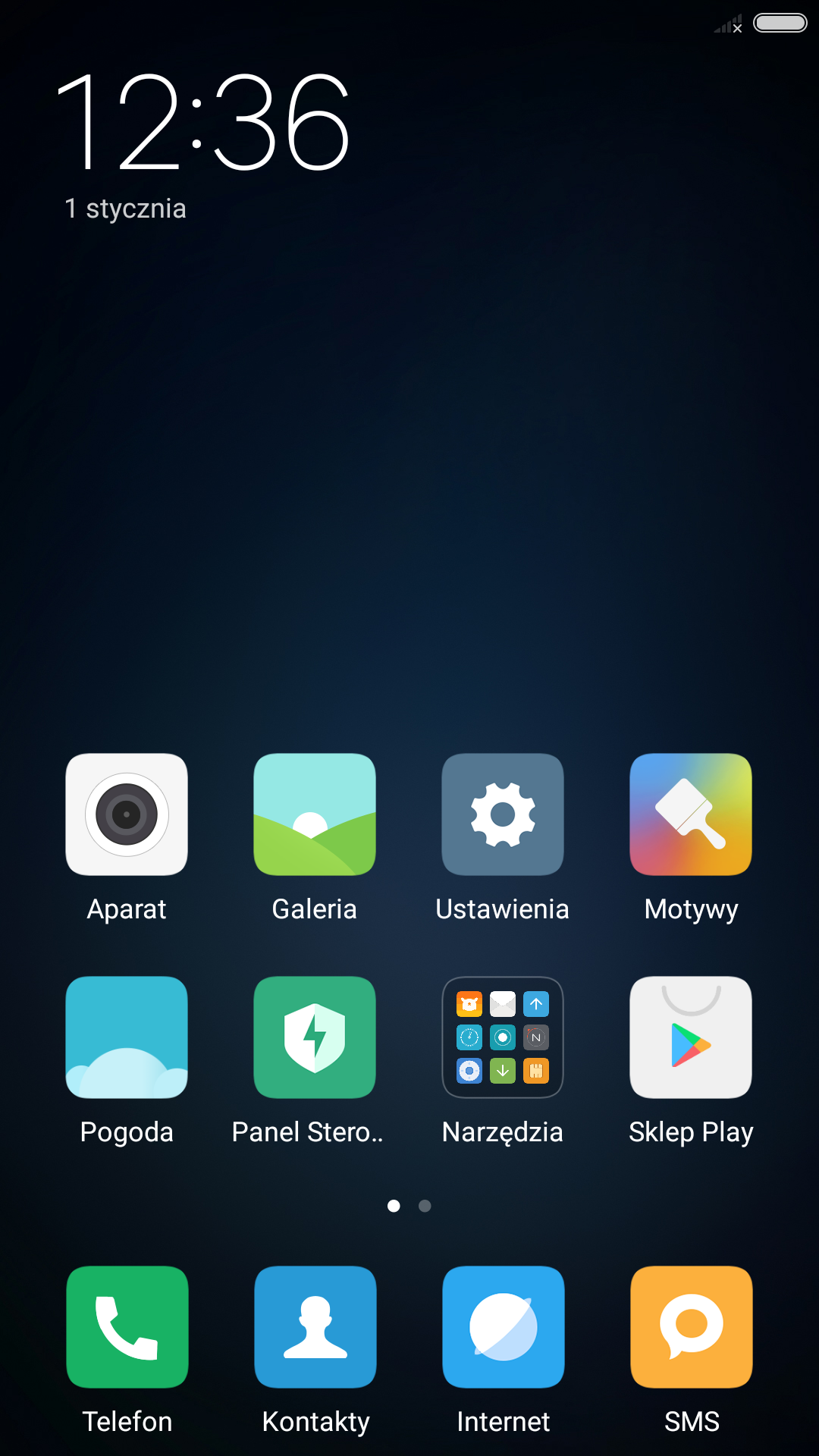The width and height of the screenshot is (819, 1456).
Task: Open the SMS messaging app
Action: [x=692, y=1327]
